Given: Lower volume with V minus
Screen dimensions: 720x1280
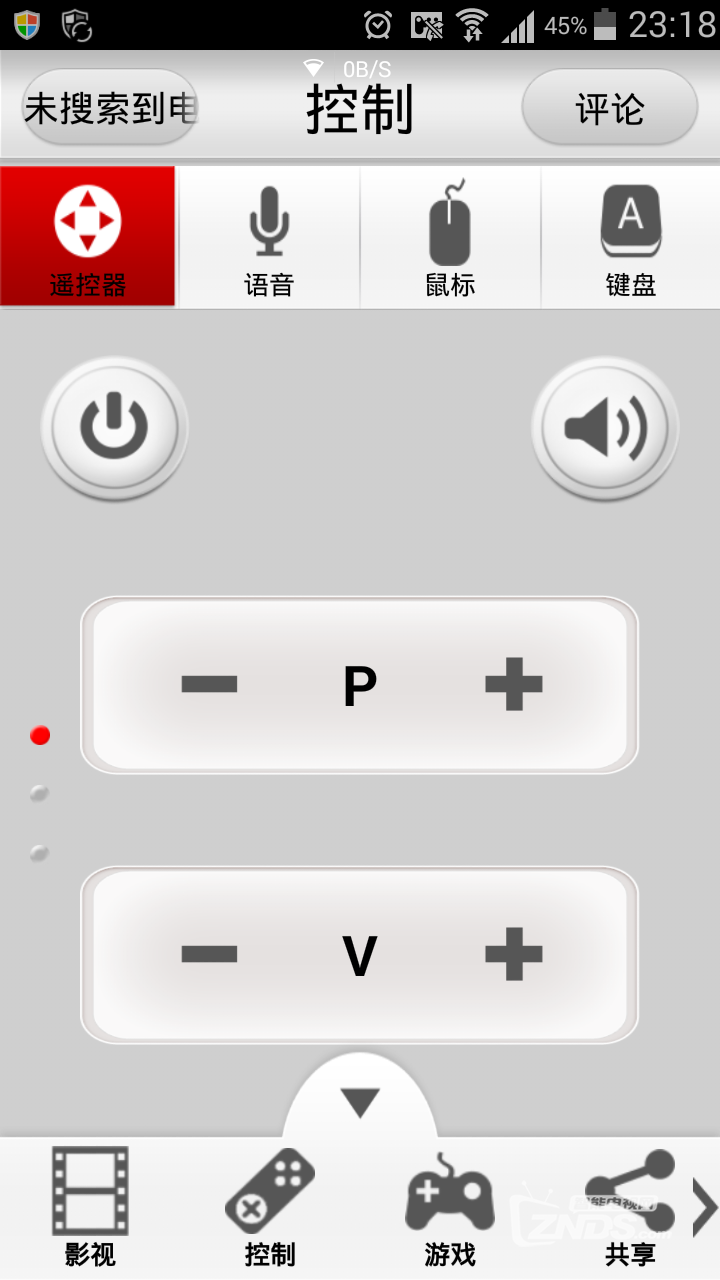Looking at the screenshot, I should [209, 954].
